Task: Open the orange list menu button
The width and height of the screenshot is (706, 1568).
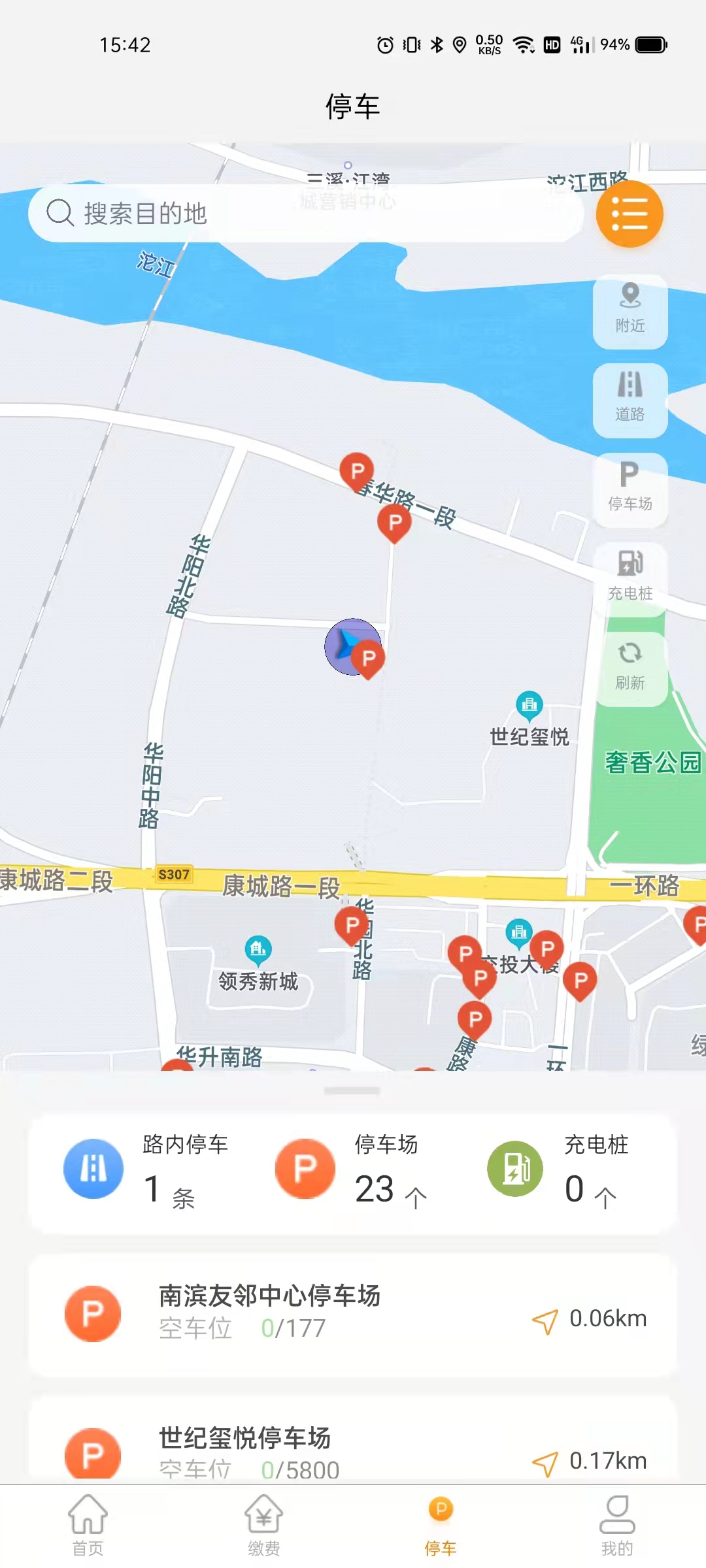Action: point(630,214)
